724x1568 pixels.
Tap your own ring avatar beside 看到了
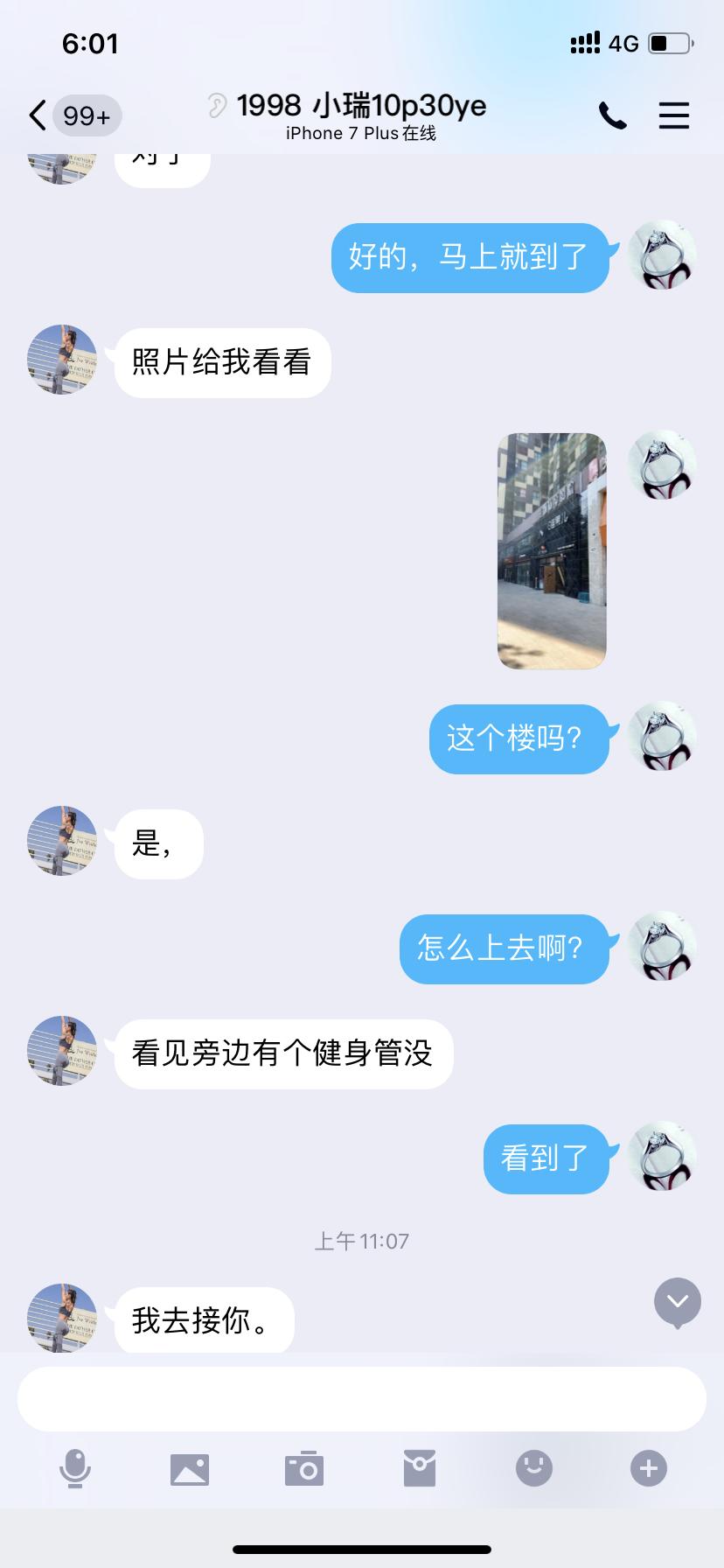click(661, 1158)
